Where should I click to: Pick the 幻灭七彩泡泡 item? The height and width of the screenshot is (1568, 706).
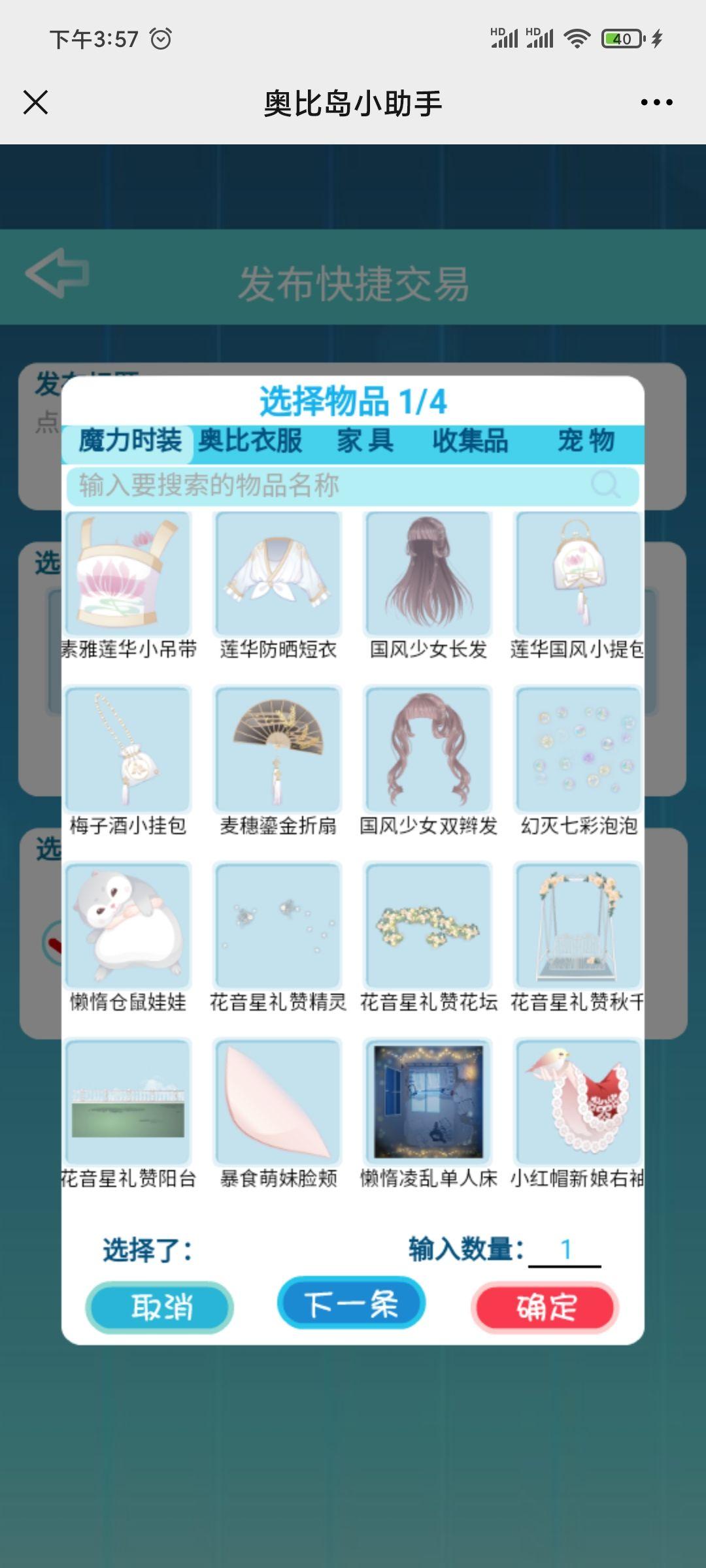(x=579, y=749)
